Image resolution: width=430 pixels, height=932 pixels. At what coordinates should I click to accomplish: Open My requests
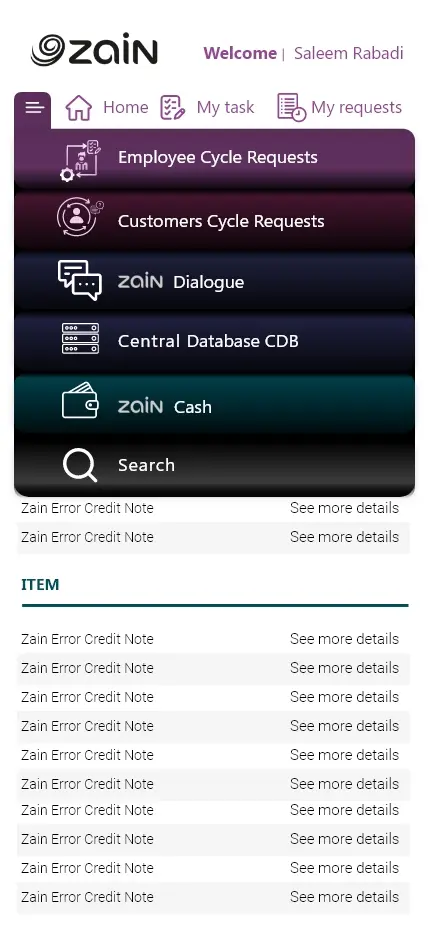(340, 108)
